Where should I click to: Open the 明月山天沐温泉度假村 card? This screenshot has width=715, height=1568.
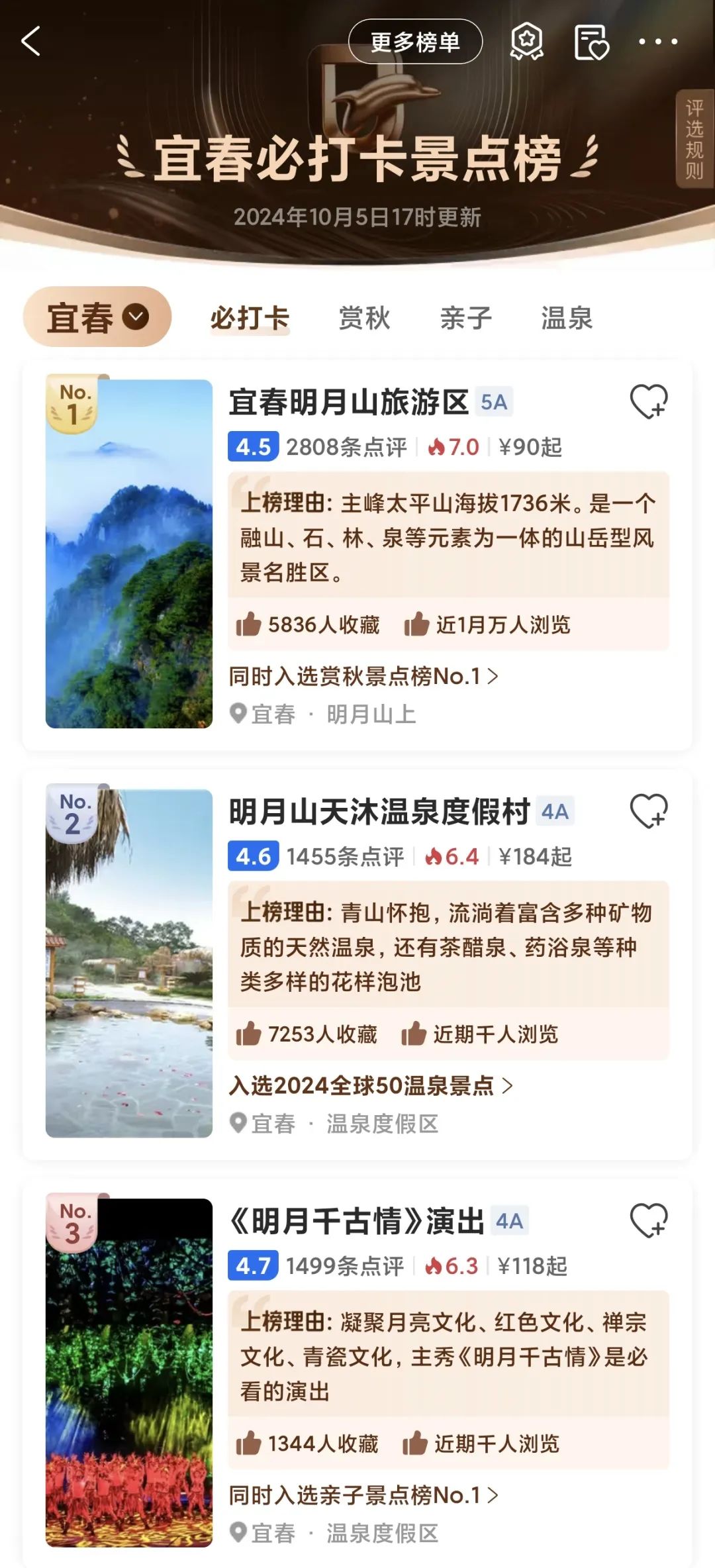pos(379,811)
